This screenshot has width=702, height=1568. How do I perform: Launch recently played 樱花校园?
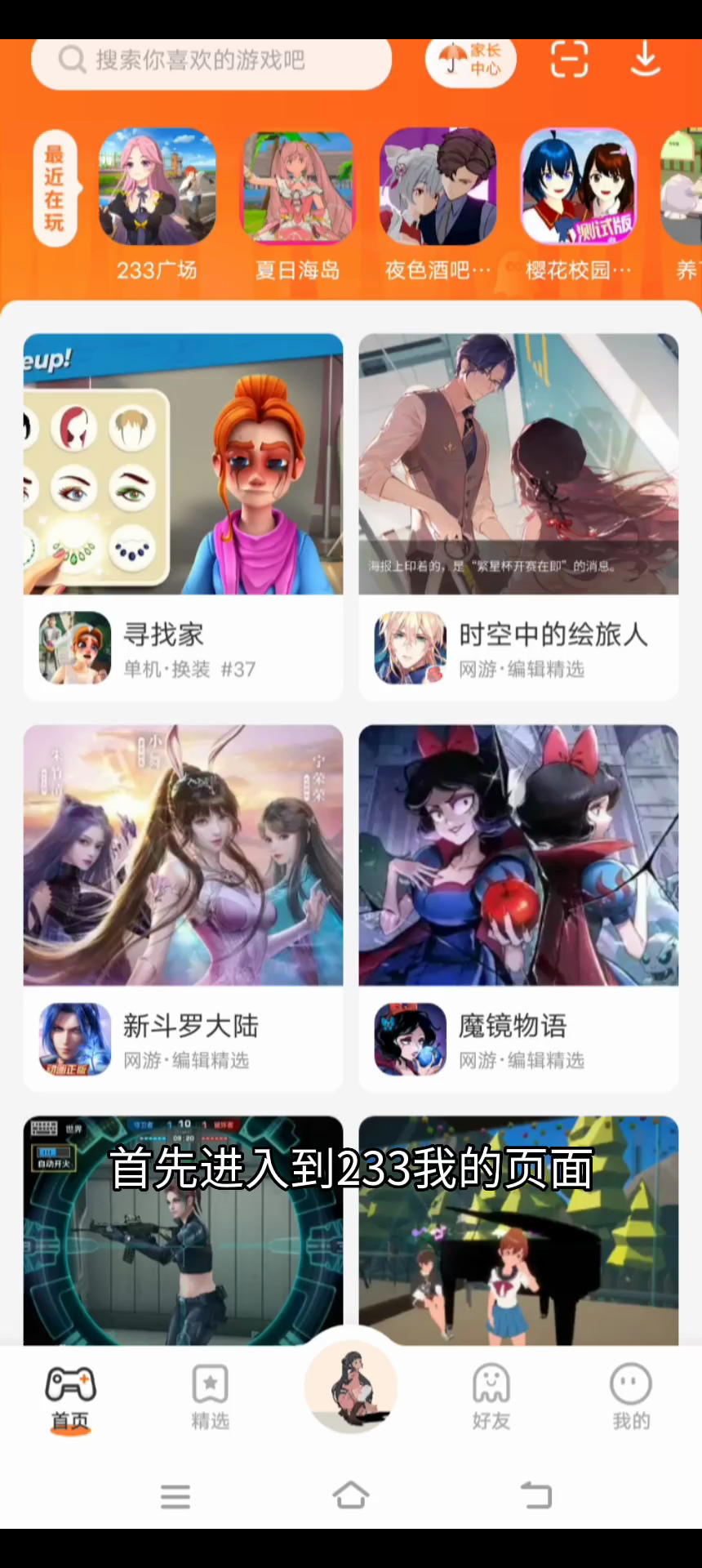pos(579,187)
